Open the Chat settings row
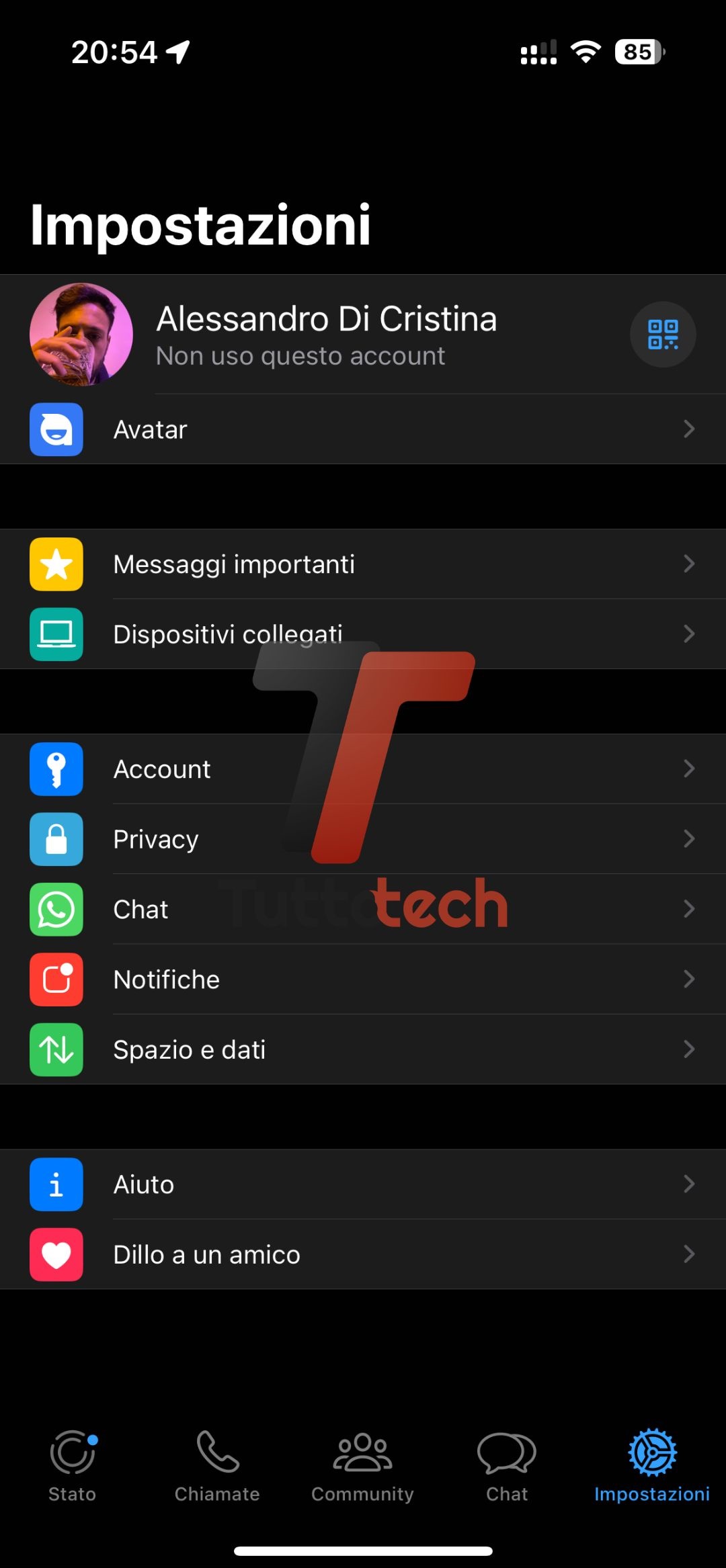This screenshot has height=1568, width=726. pyautogui.click(x=363, y=909)
